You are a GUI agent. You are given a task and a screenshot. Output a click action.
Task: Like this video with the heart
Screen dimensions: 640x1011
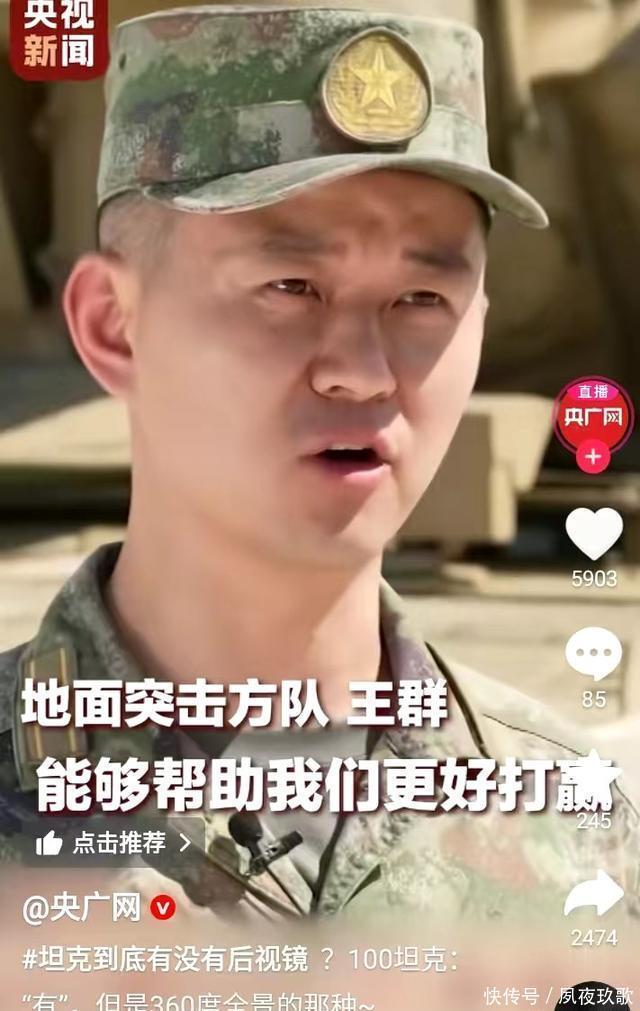click(x=594, y=534)
